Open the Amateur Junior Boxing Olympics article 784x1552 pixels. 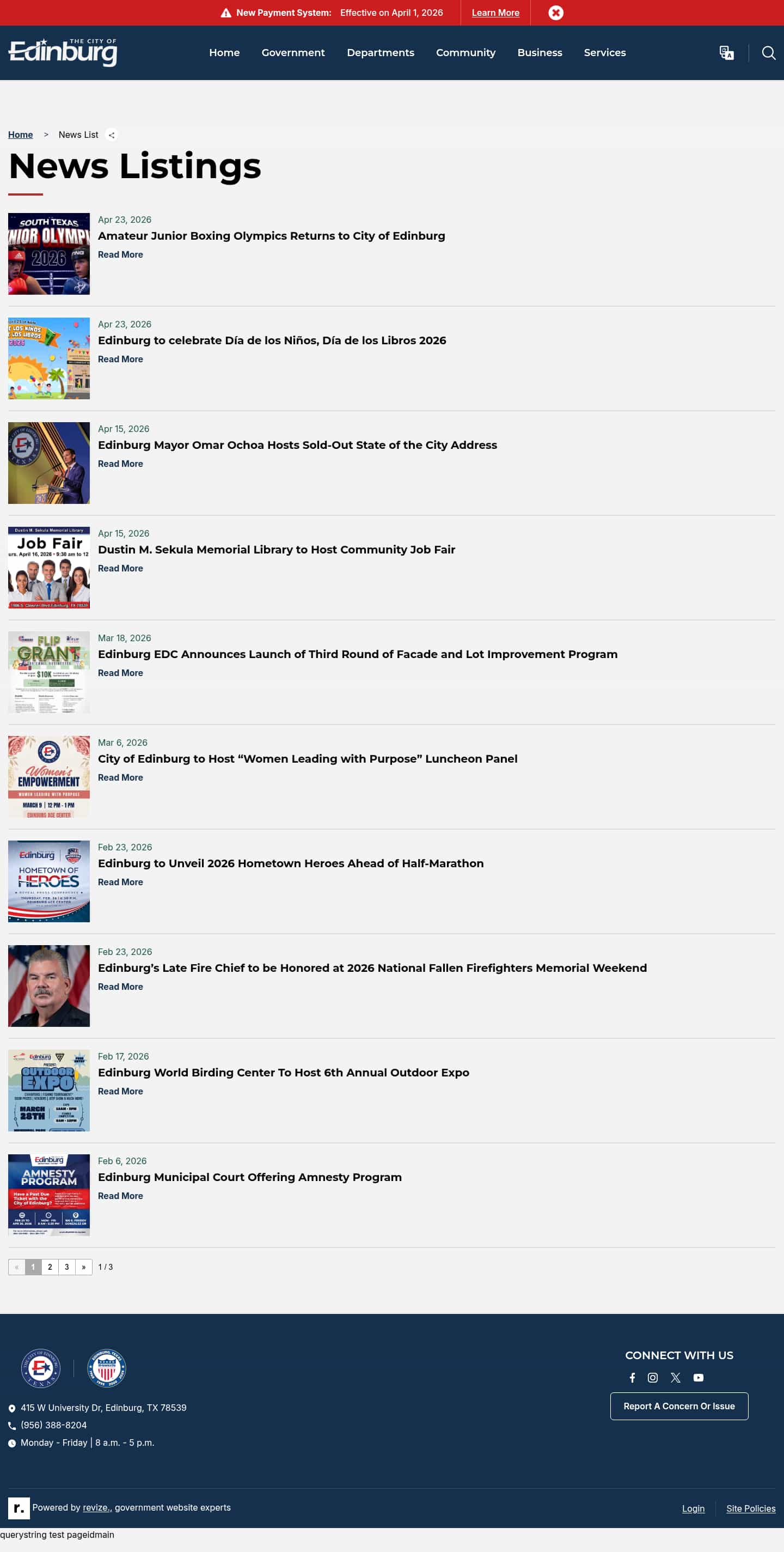click(x=271, y=236)
